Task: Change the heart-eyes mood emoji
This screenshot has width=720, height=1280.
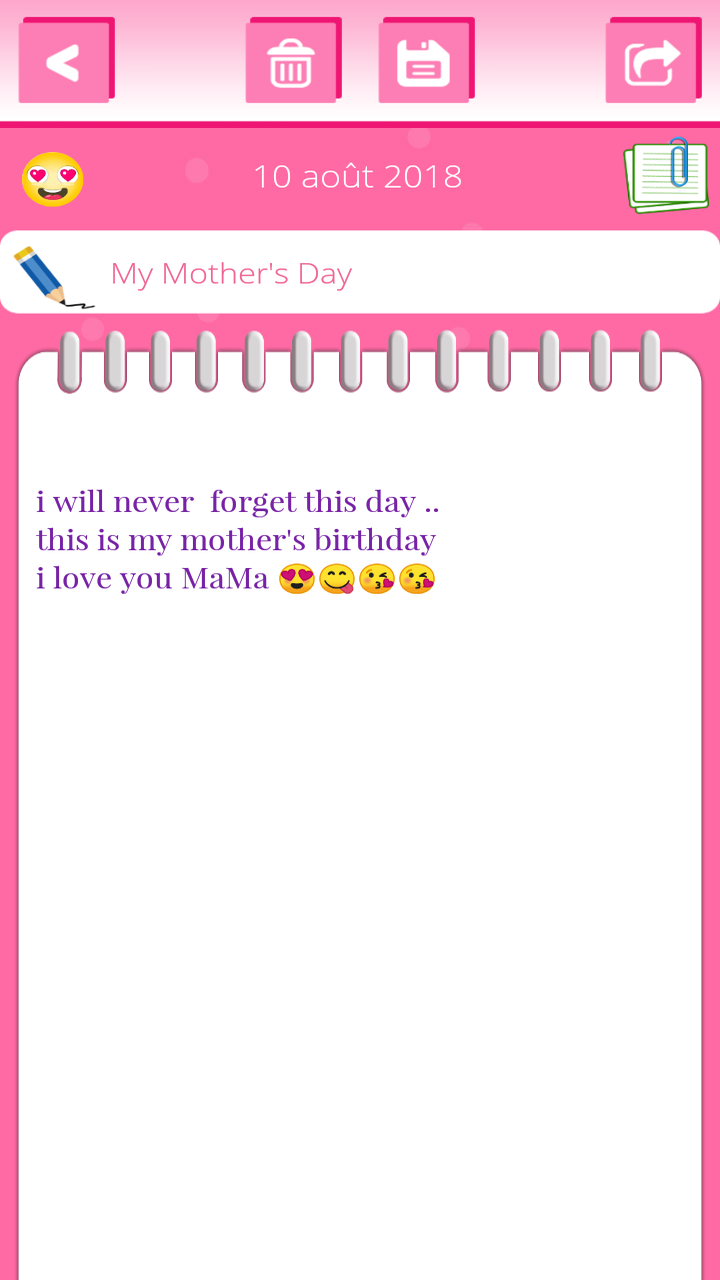Action: (53, 179)
